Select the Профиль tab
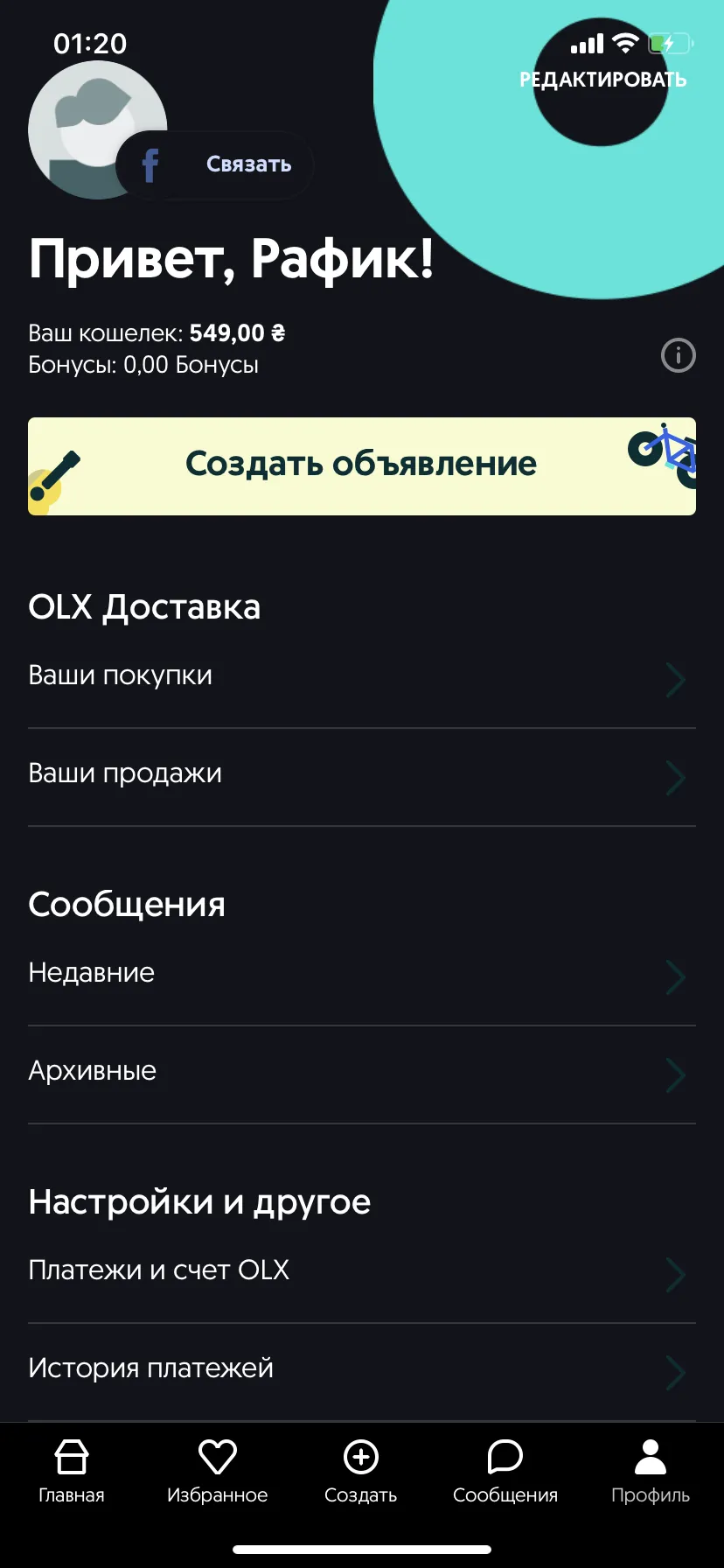The height and width of the screenshot is (1568, 724). (x=651, y=1472)
